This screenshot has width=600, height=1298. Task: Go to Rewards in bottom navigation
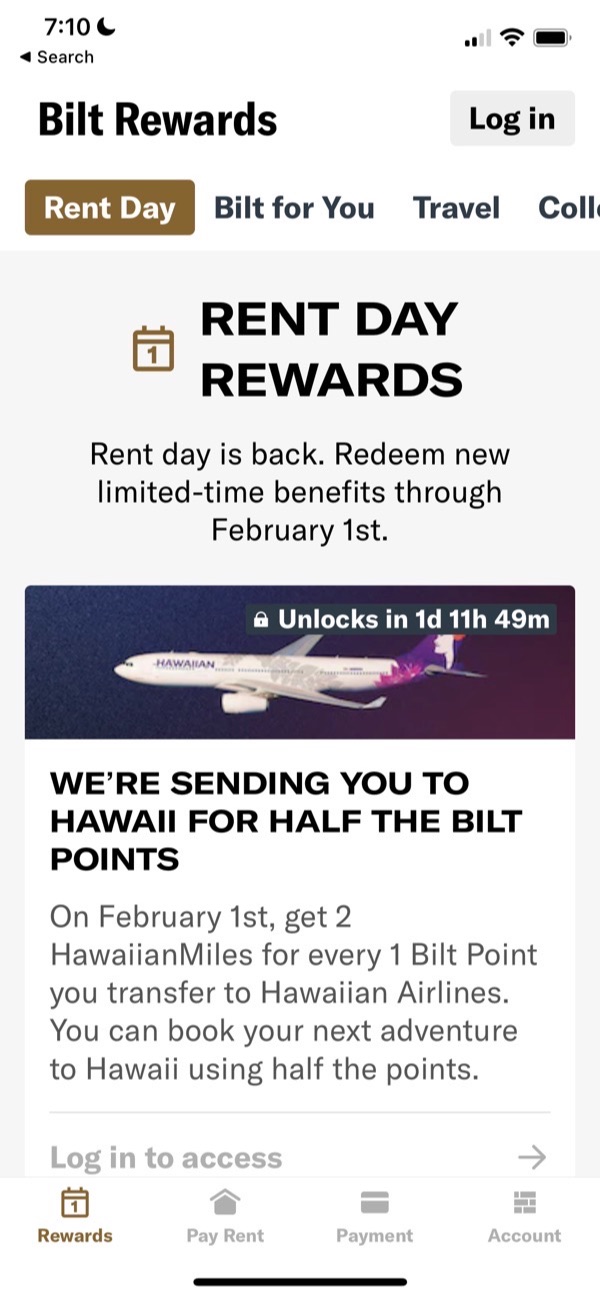click(x=75, y=1215)
